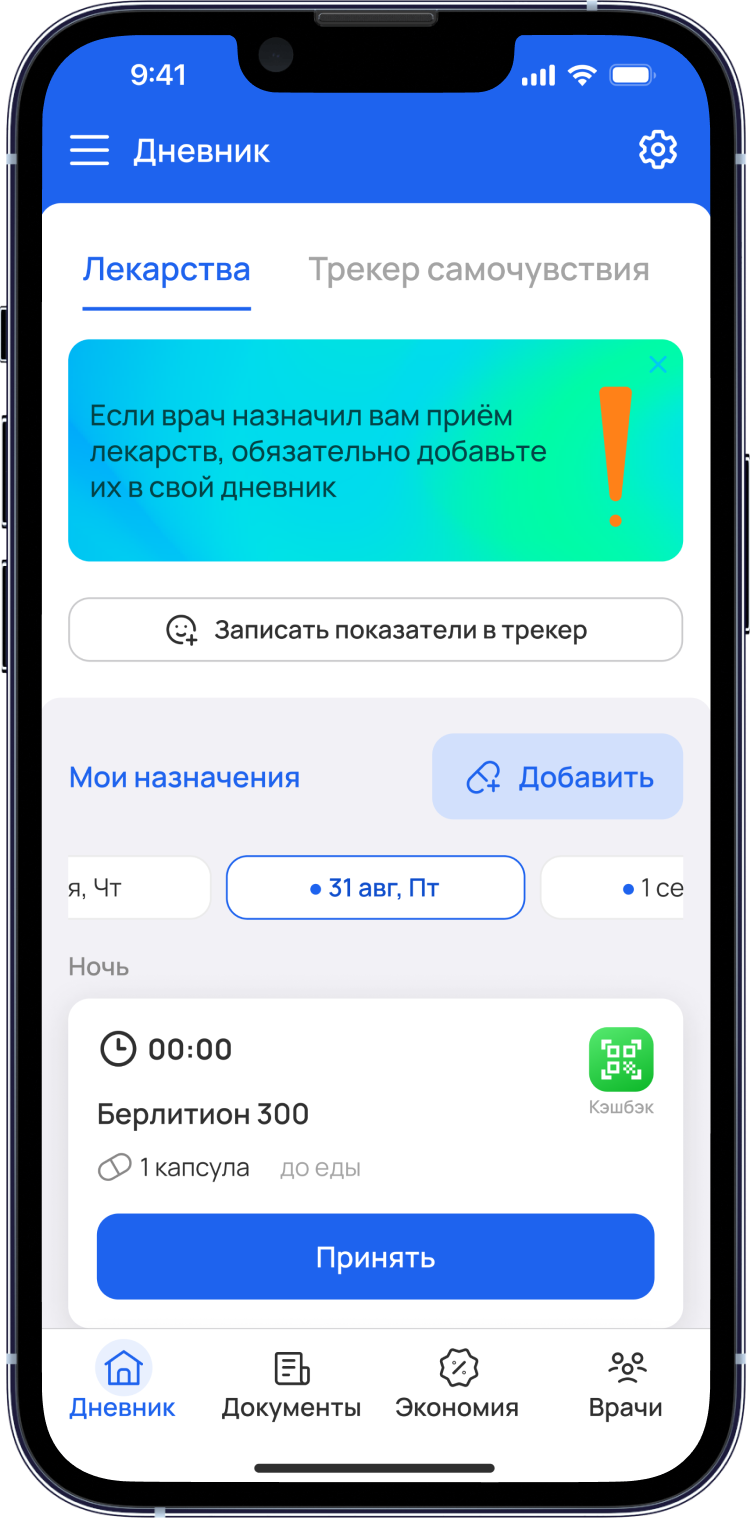750x1518 pixels.
Task: Add a new prescription with Добавить
Action: coord(557,777)
